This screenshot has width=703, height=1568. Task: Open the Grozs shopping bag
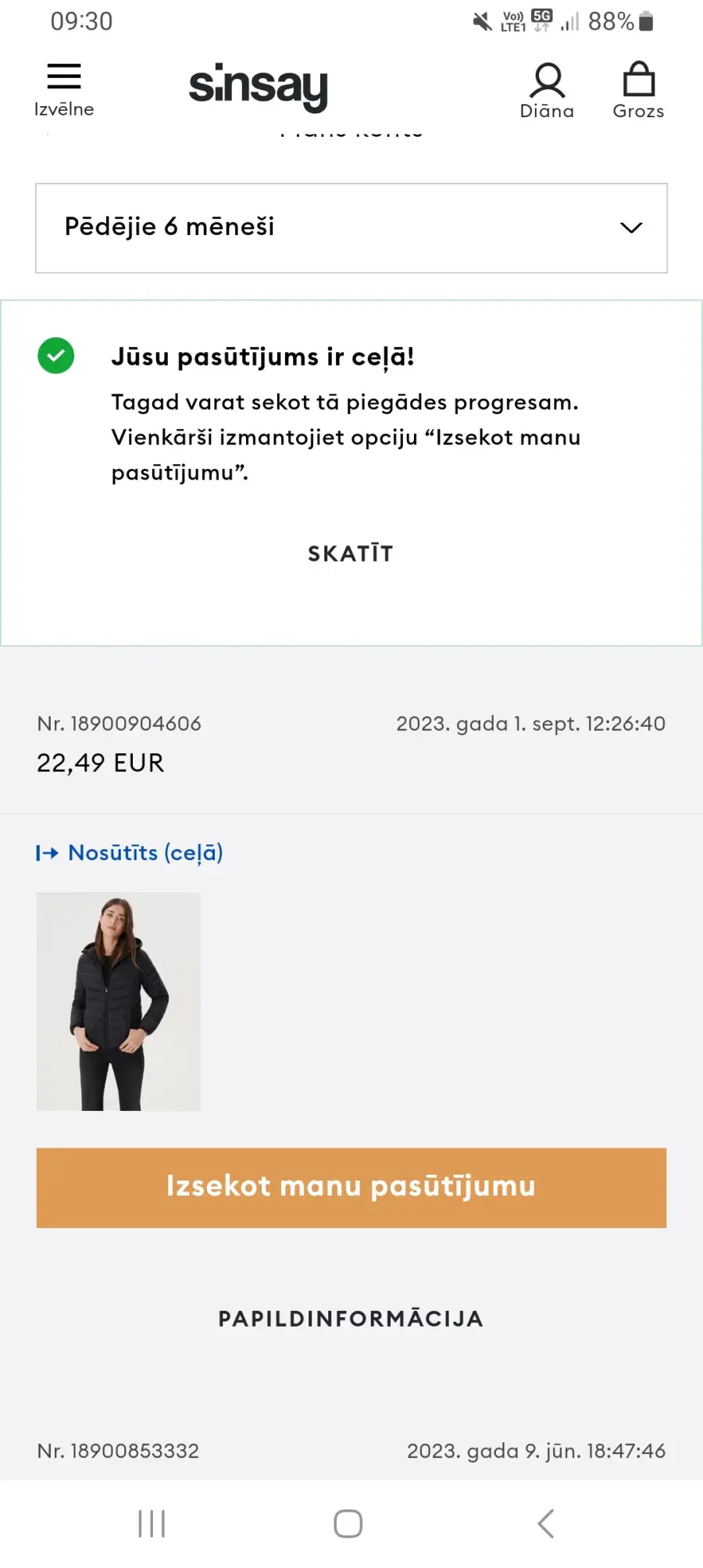pyautogui.click(x=638, y=91)
